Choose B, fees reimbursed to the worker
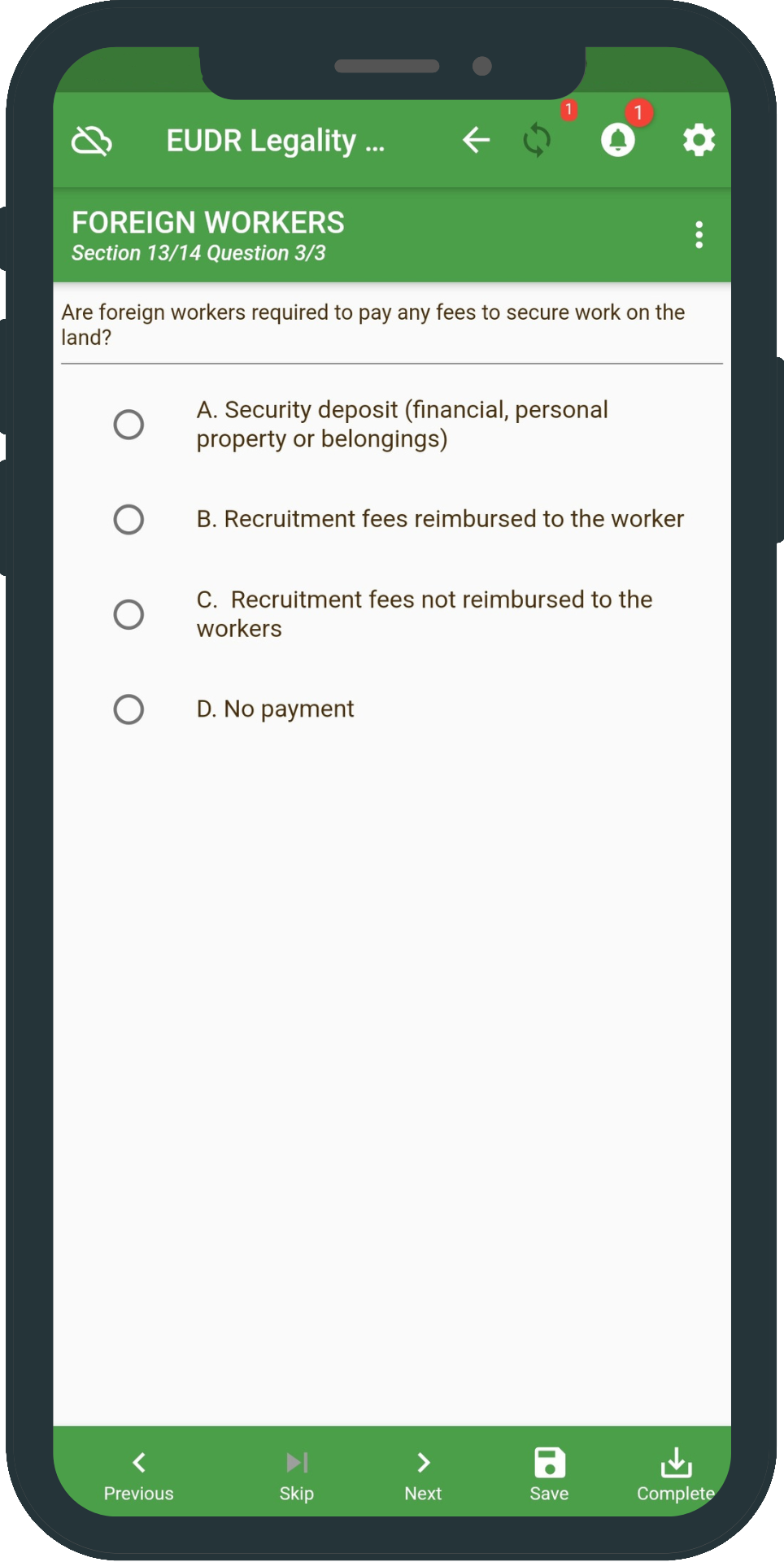This screenshot has width=784, height=1562. [x=128, y=519]
